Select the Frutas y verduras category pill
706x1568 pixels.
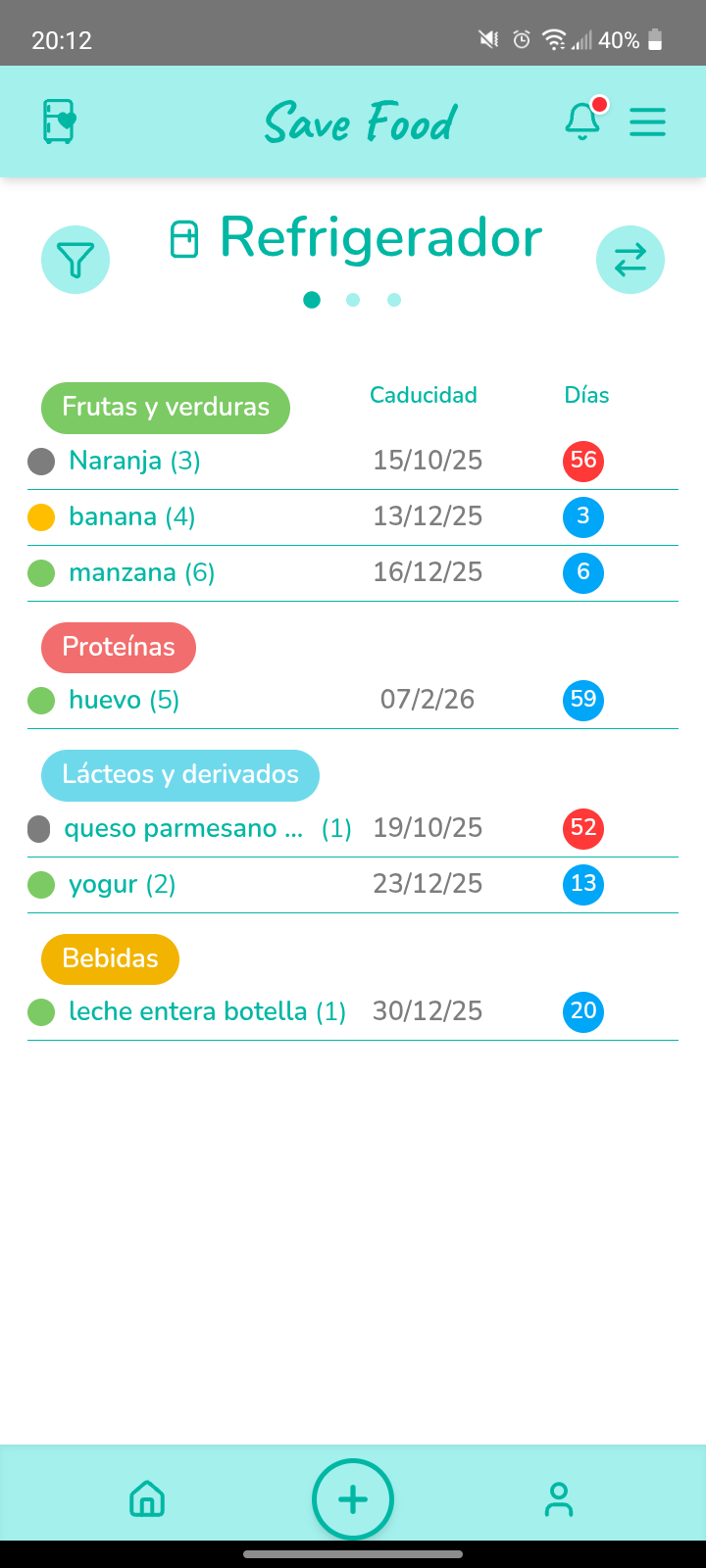pyautogui.click(x=165, y=408)
